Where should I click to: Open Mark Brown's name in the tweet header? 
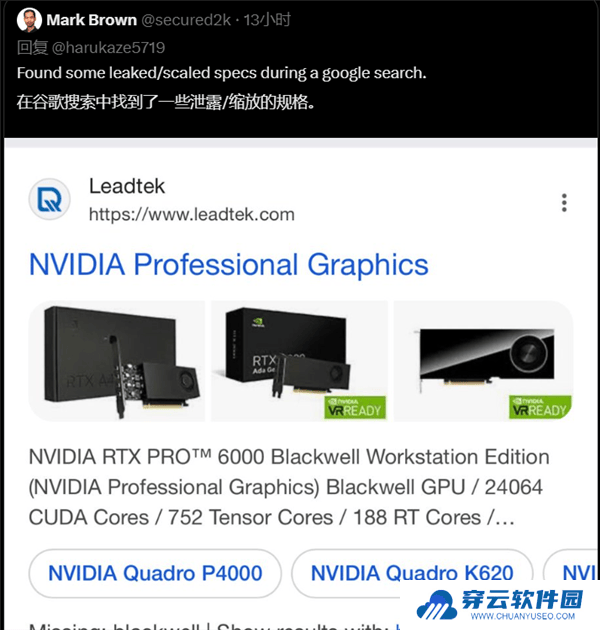coord(93,20)
